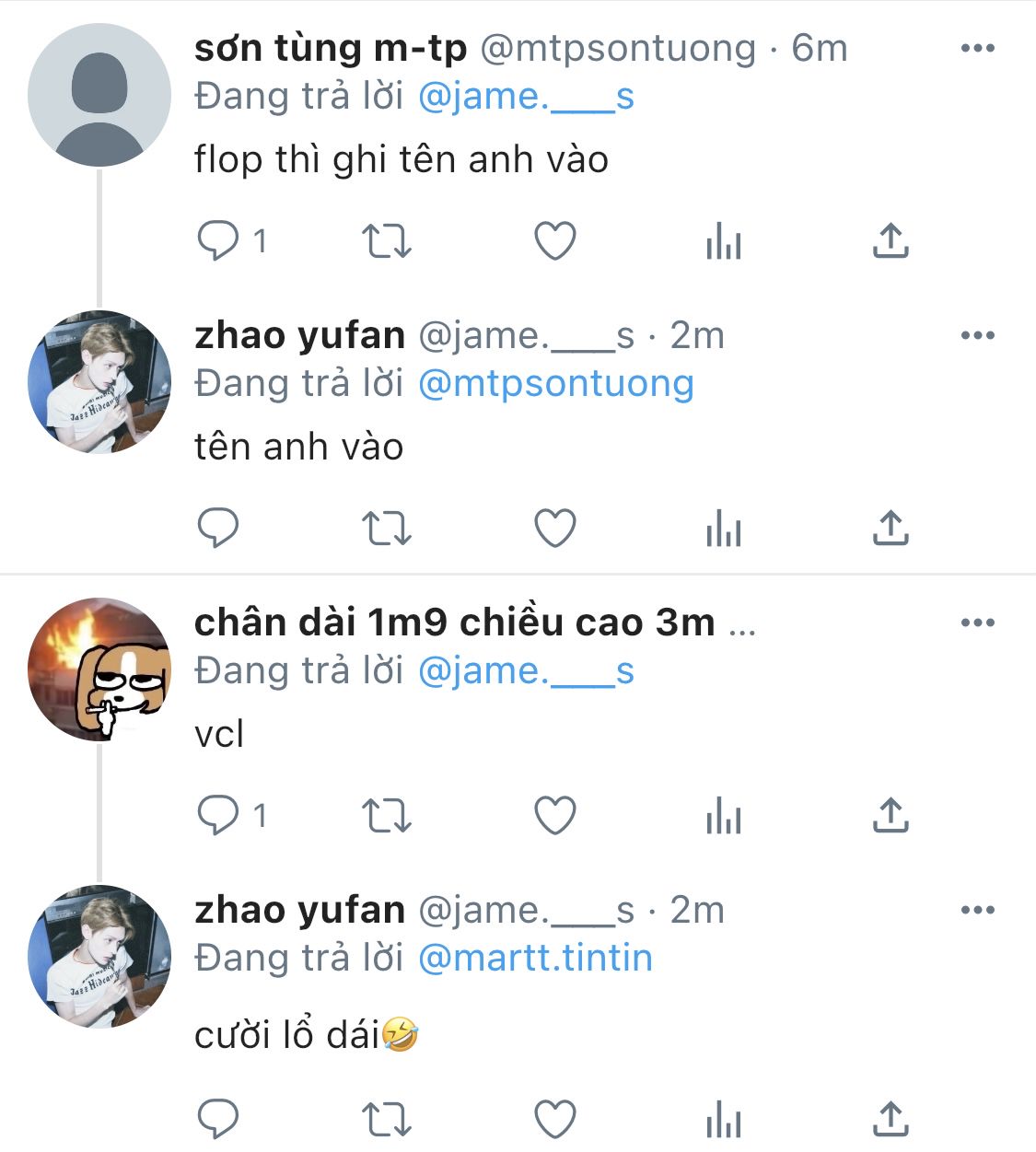1036x1152 pixels.
Task: Reply to the 'tên anh vào' tweet
Action: point(218,529)
